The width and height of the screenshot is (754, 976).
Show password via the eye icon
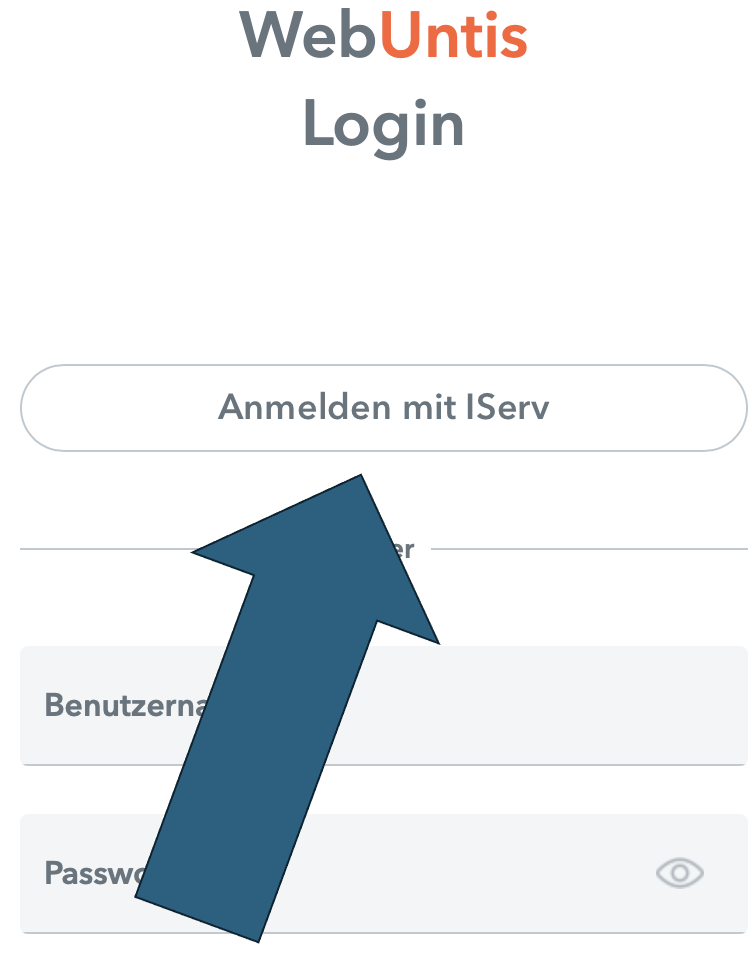(680, 873)
